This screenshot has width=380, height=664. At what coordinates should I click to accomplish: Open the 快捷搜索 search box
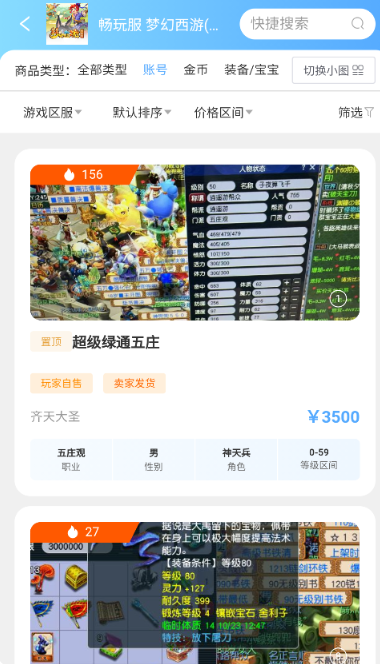307,24
